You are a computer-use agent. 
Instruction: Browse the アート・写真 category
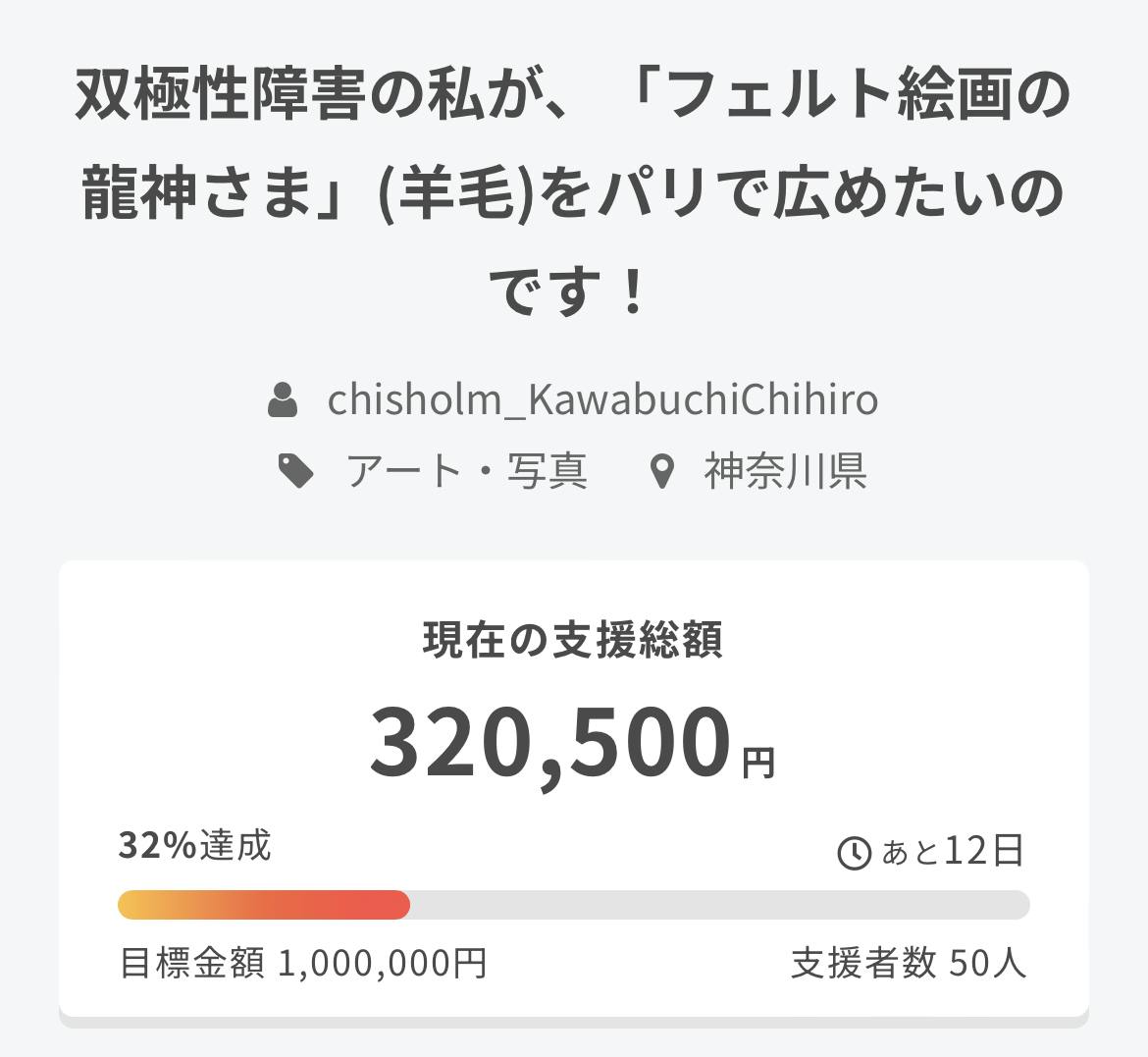coord(466,472)
